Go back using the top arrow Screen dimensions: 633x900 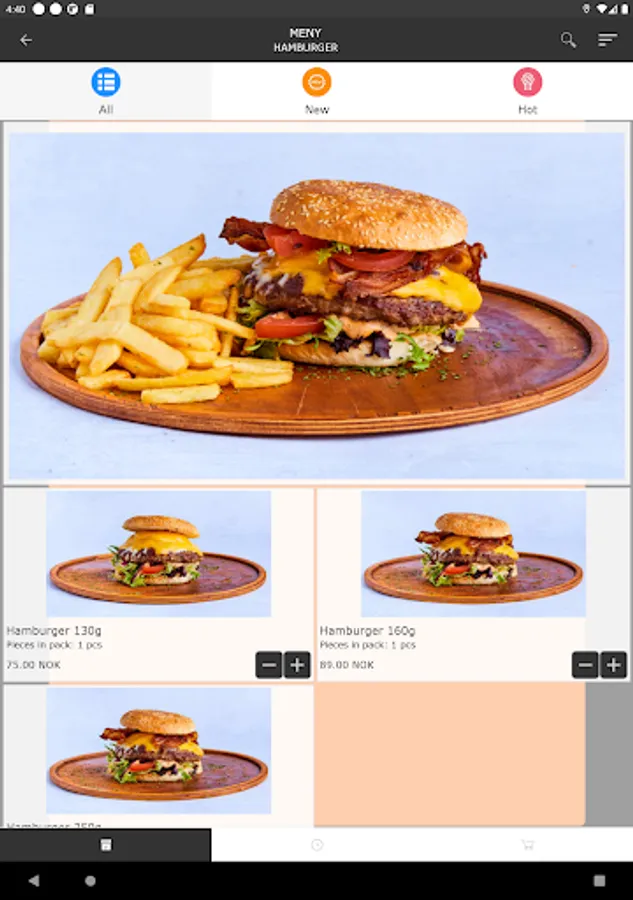coord(26,40)
